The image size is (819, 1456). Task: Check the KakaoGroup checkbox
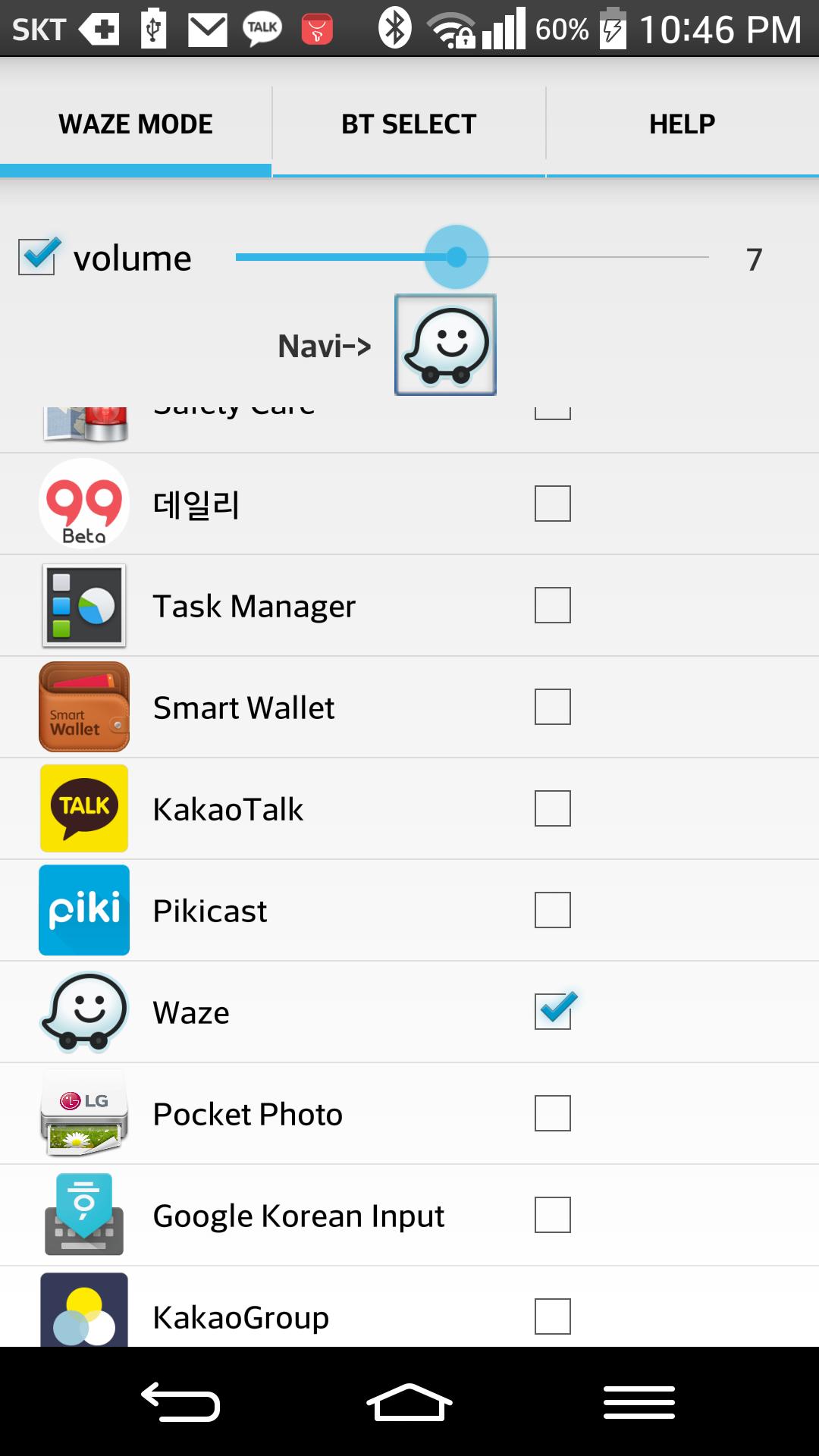pos(552,1316)
